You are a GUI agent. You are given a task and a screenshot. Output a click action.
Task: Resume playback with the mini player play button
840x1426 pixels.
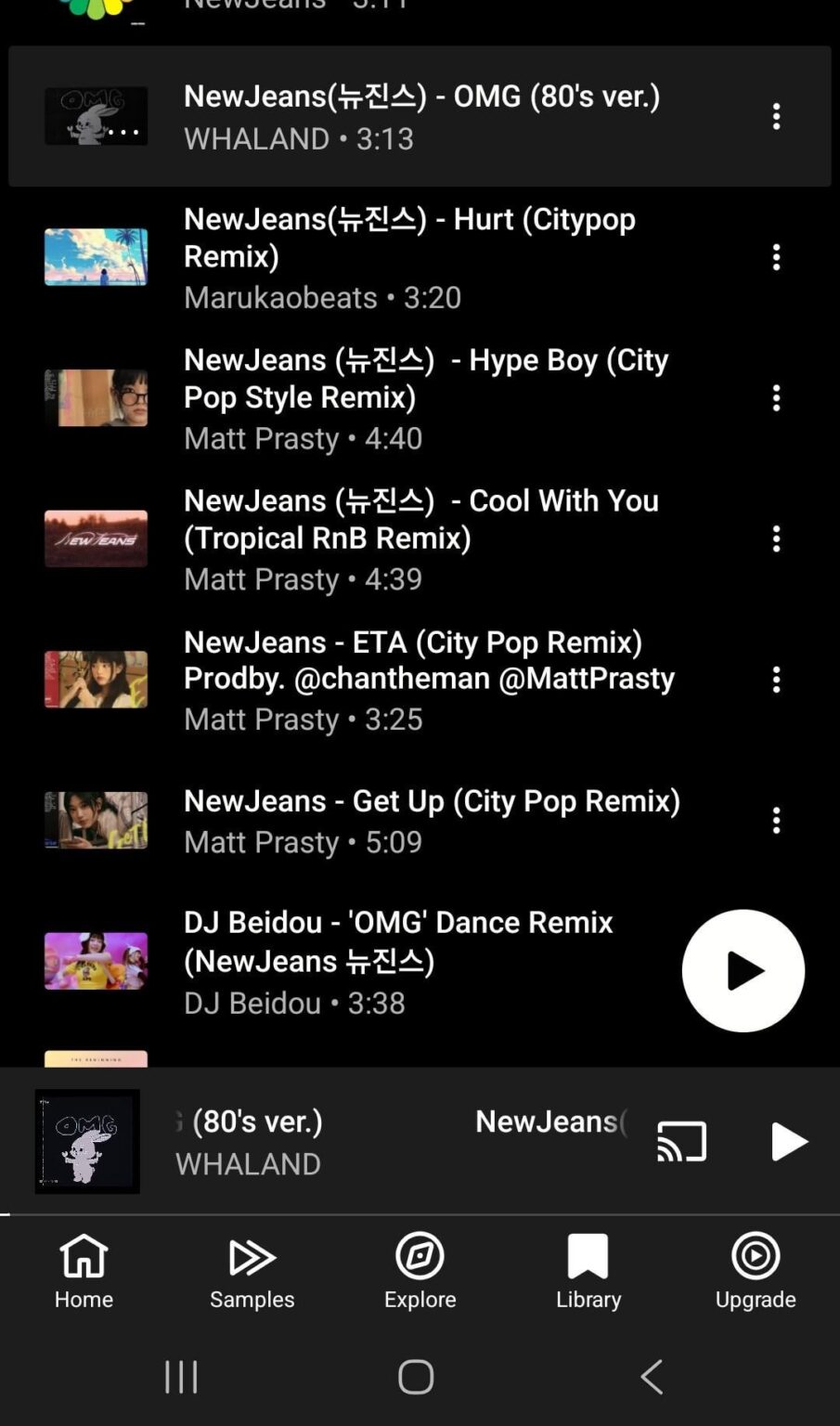(x=790, y=1141)
